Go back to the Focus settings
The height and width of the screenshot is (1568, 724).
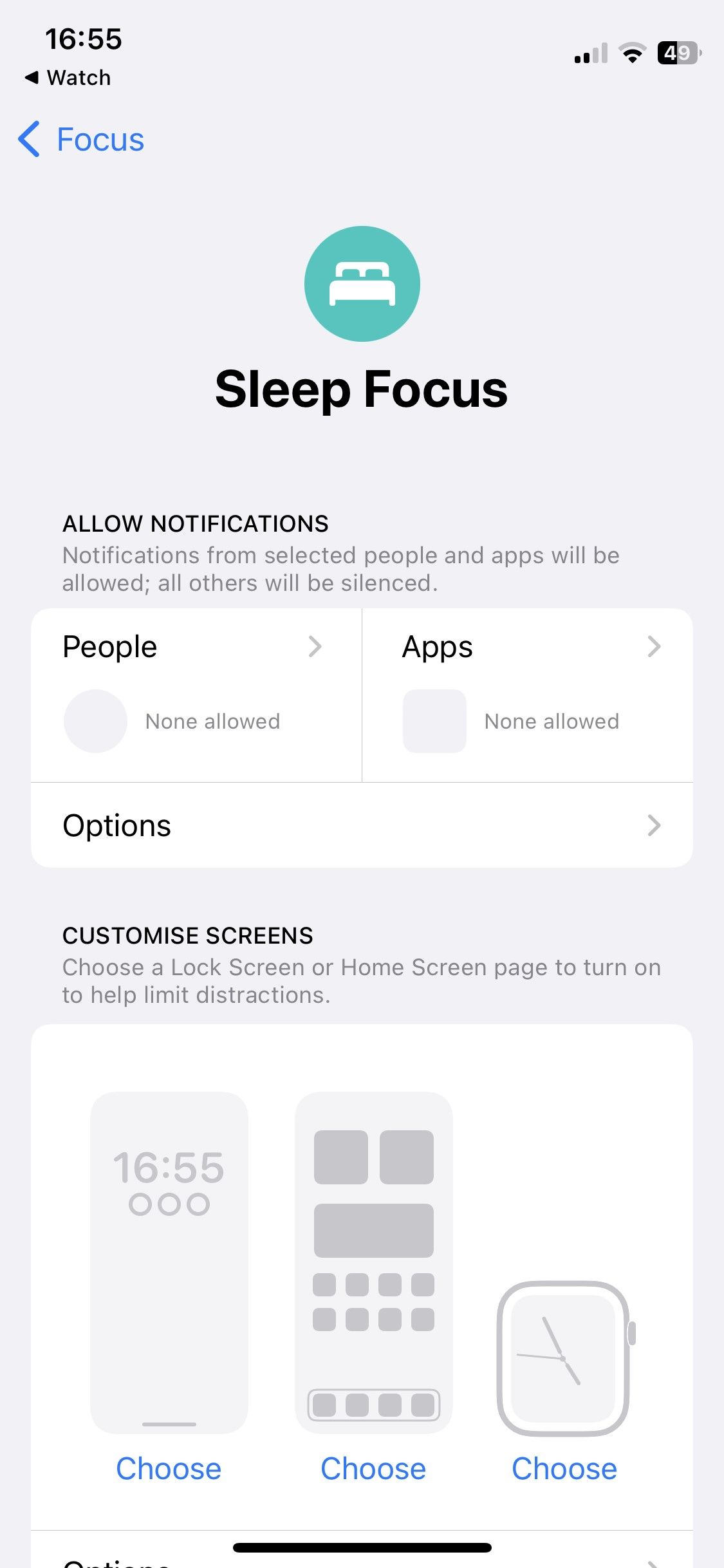point(82,139)
